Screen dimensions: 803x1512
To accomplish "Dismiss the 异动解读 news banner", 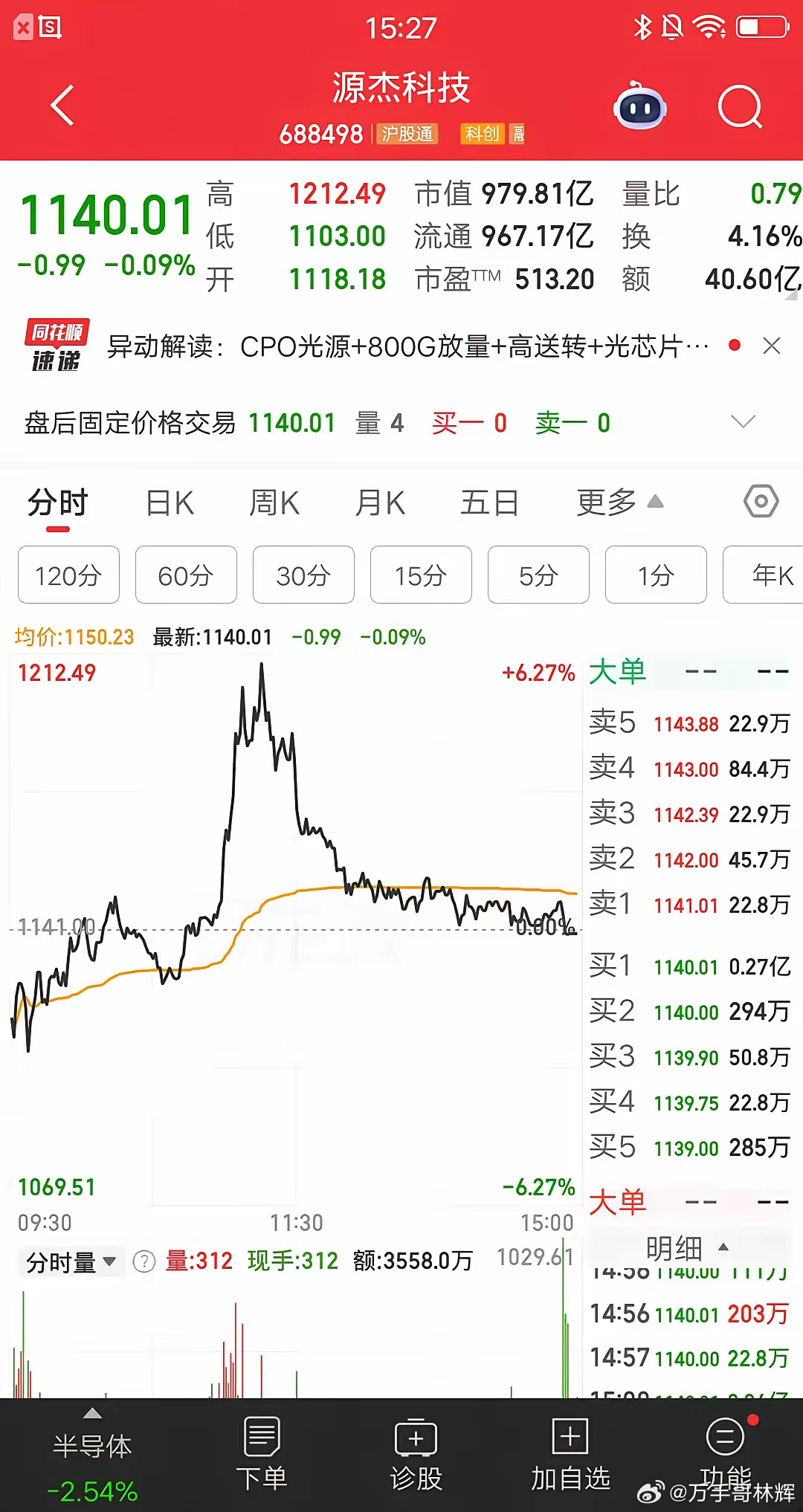I will [771, 346].
